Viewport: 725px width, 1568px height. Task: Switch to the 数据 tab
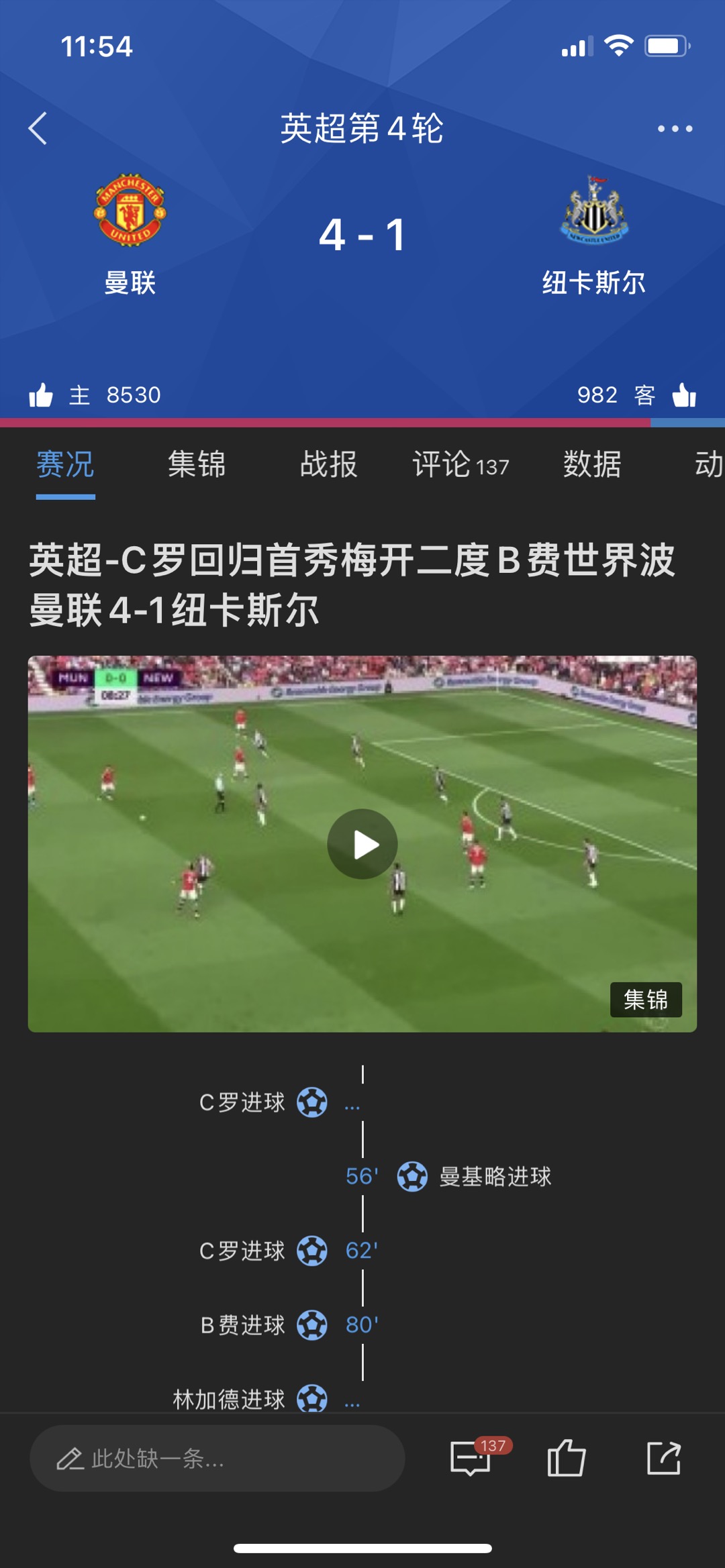click(592, 464)
